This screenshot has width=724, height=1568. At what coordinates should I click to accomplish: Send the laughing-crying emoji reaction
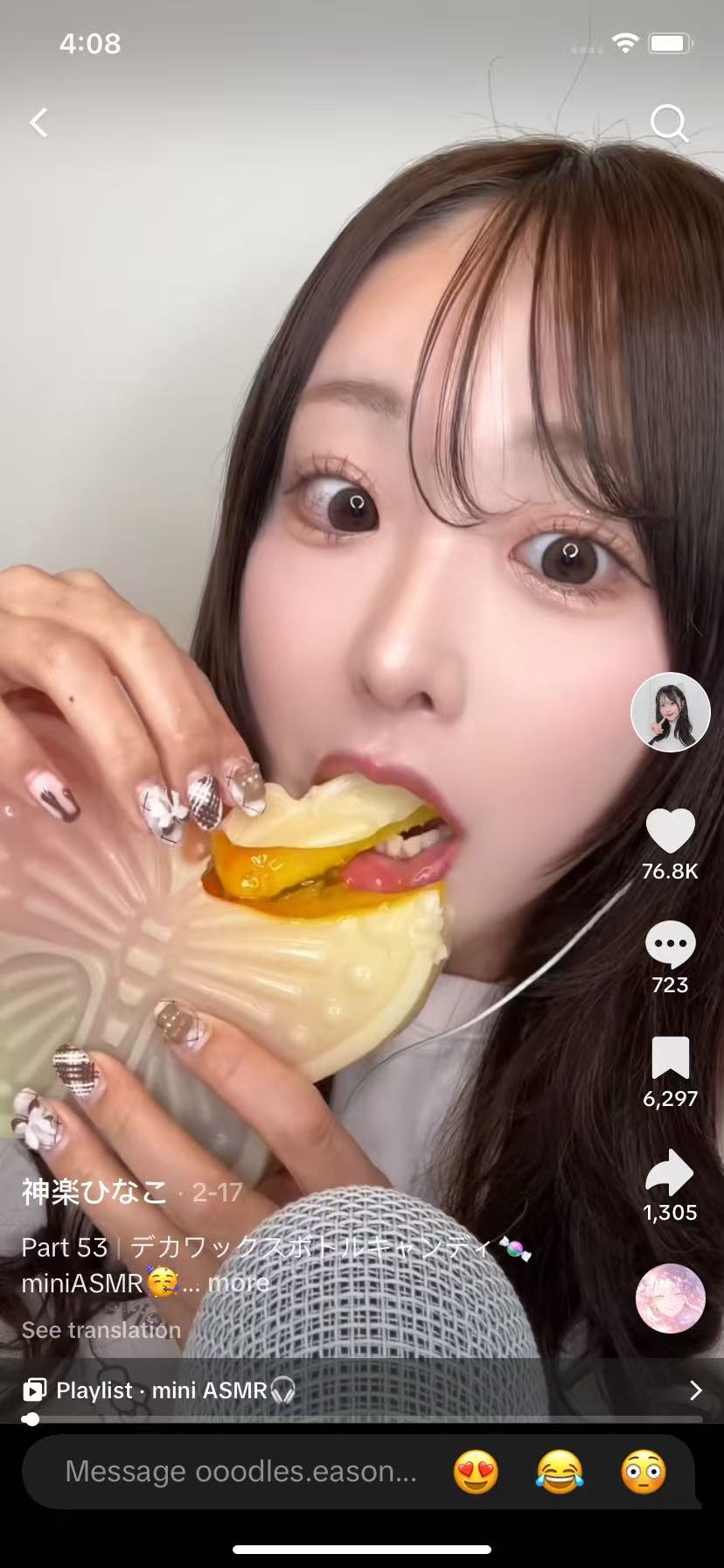(x=560, y=1472)
